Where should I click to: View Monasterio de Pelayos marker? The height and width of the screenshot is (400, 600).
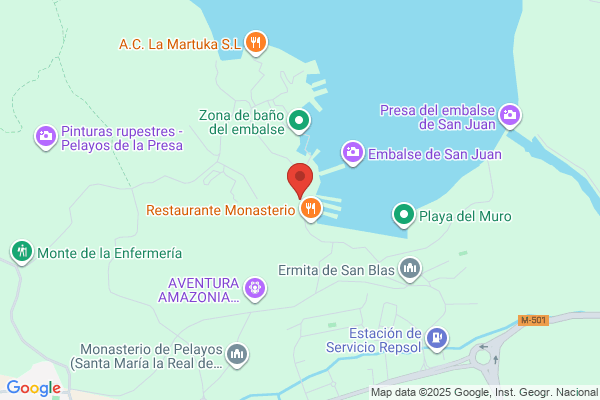pos(237,355)
